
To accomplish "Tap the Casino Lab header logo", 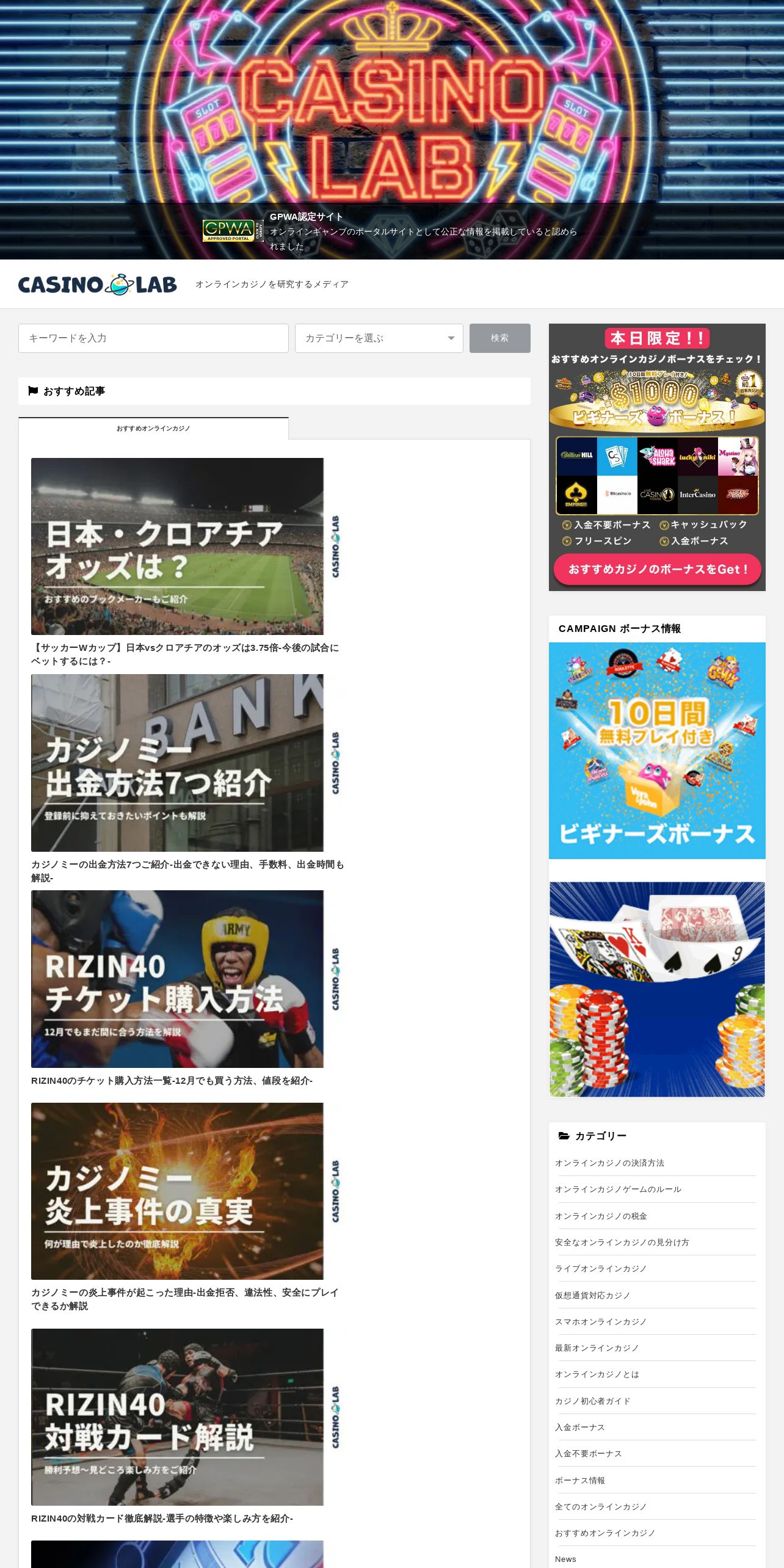I will click(x=98, y=285).
